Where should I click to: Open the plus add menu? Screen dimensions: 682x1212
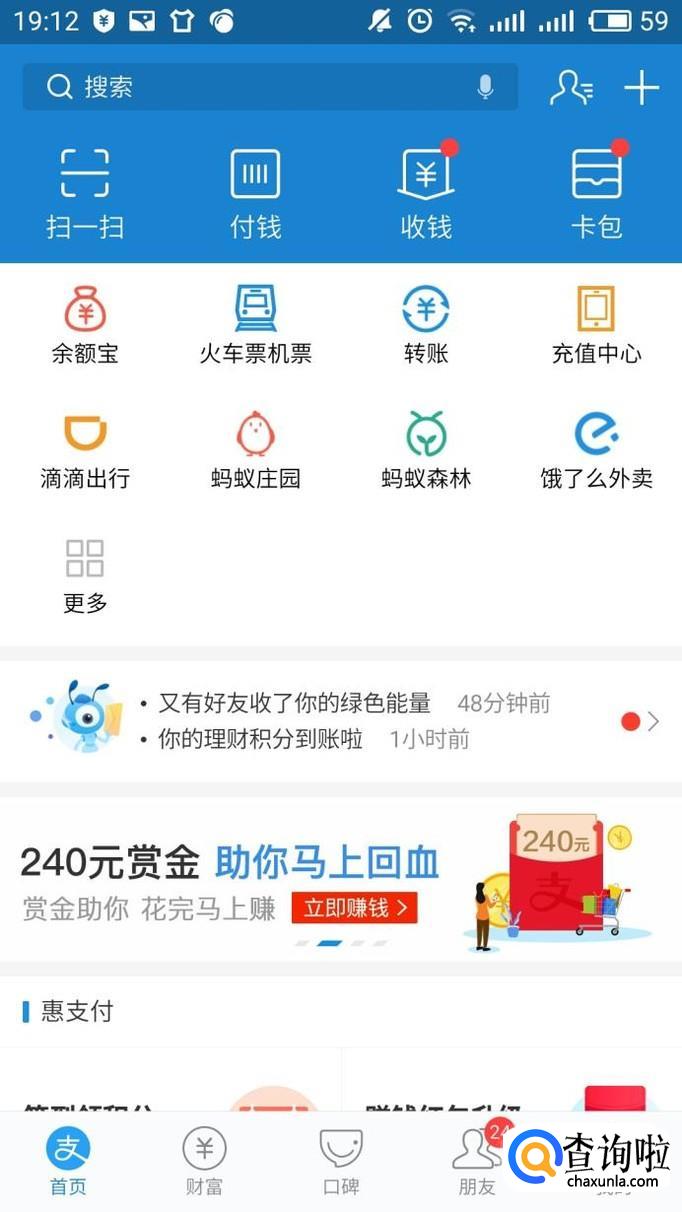pyautogui.click(x=641, y=88)
